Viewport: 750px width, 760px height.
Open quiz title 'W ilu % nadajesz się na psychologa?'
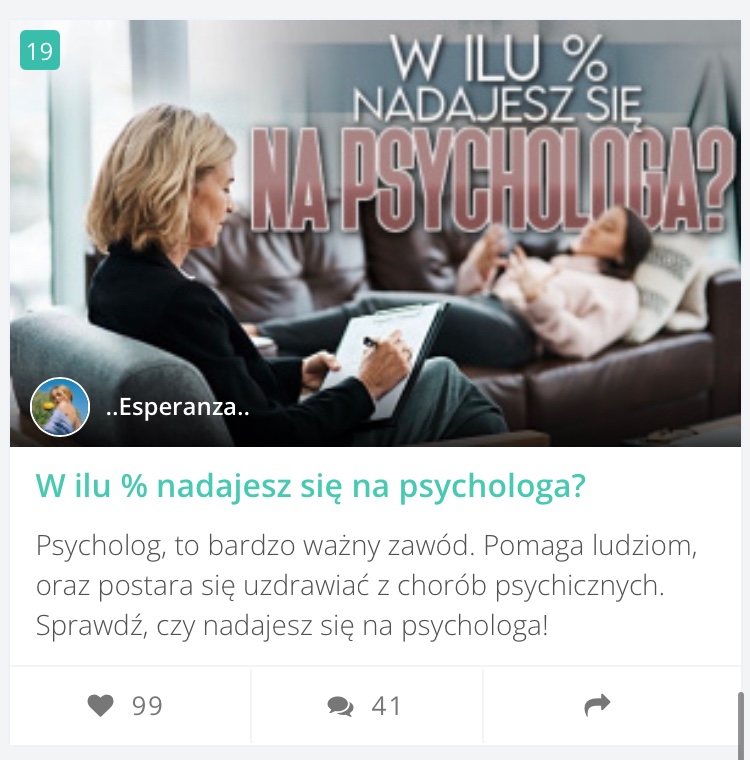point(310,487)
